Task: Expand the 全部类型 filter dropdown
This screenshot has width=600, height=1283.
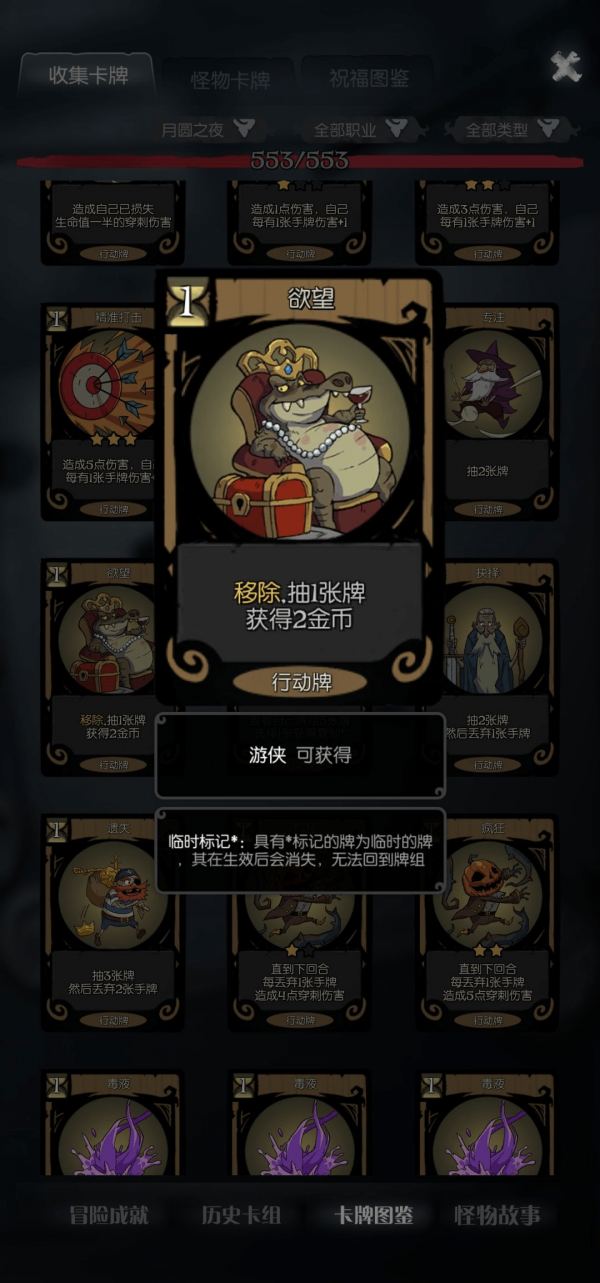Action: 511,129
